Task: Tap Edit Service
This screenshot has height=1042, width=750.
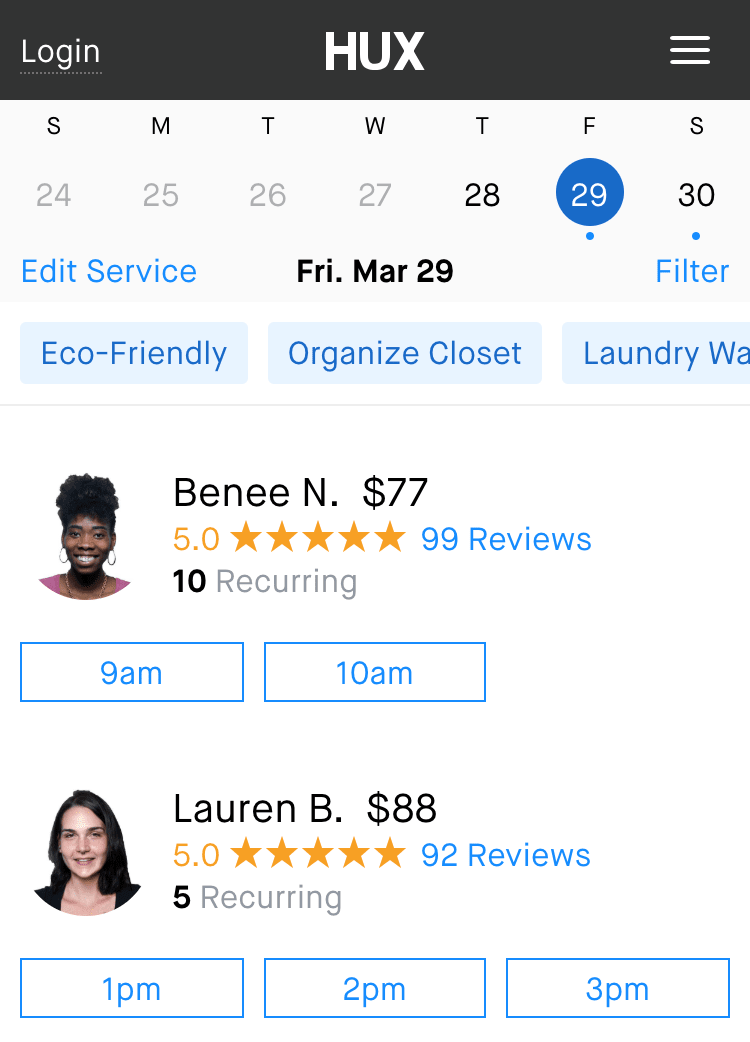Action: point(109,271)
